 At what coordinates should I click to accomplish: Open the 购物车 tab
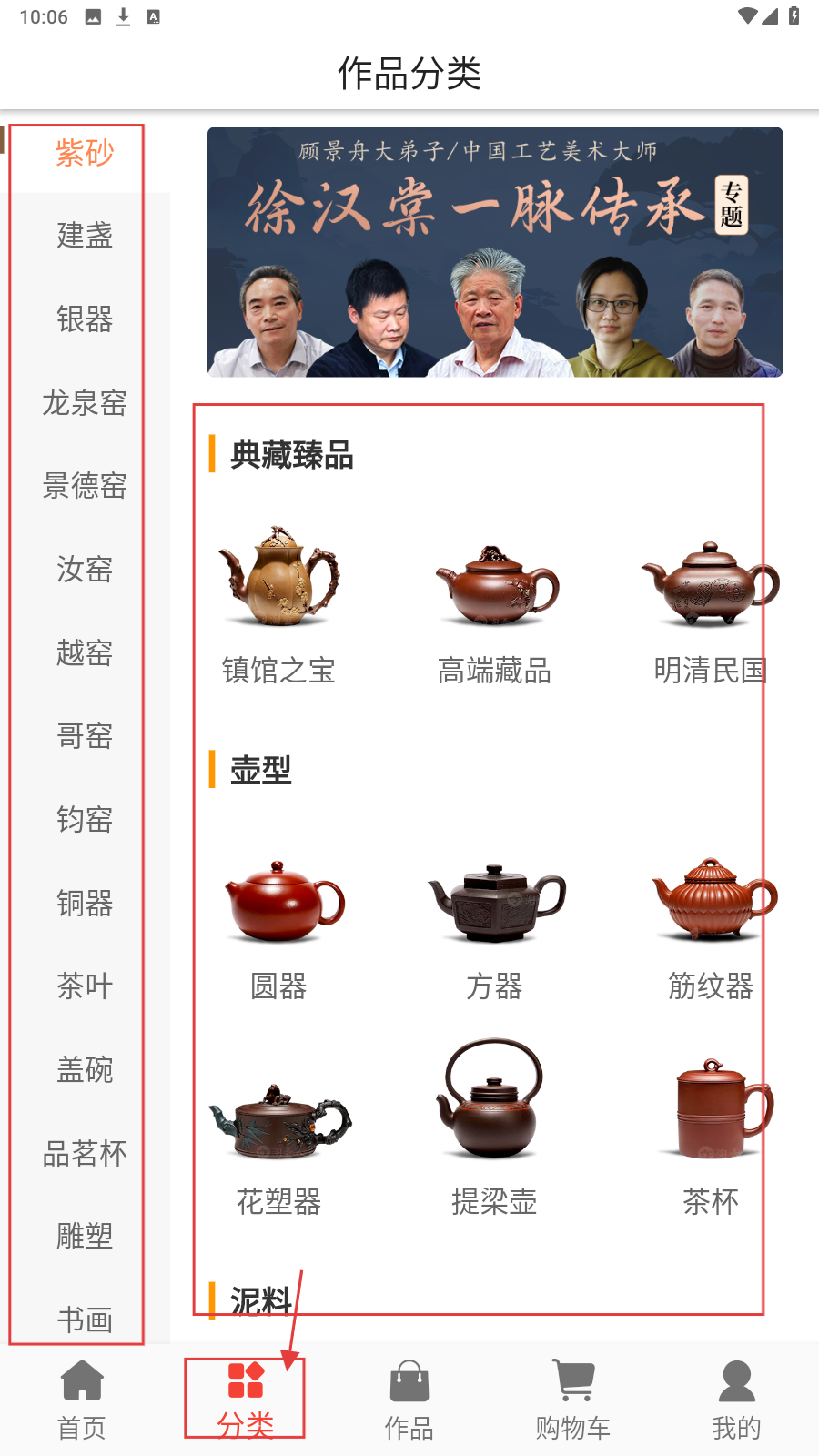point(573,1400)
